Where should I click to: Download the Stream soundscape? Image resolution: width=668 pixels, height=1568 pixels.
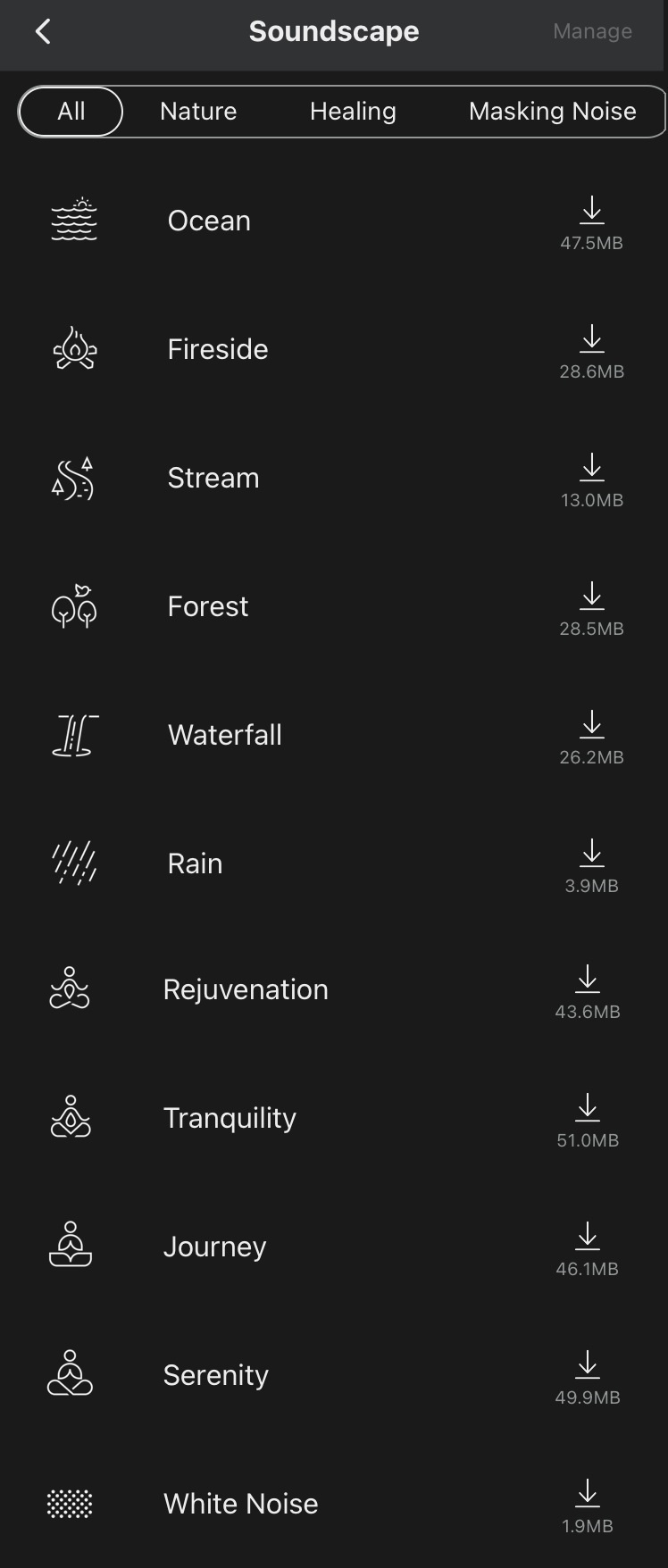point(591,469)
